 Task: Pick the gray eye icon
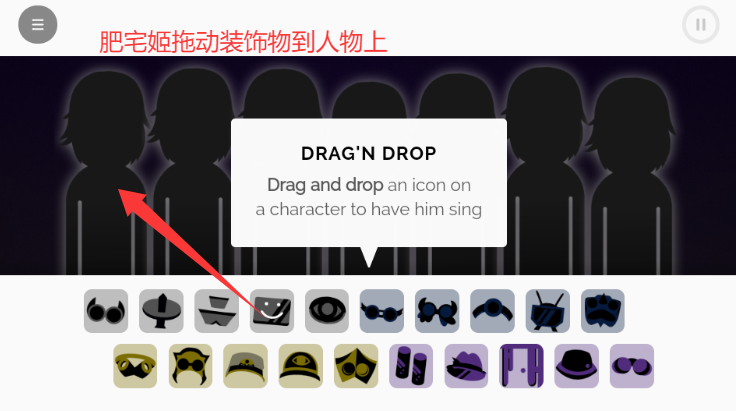[x=327, y=311]
